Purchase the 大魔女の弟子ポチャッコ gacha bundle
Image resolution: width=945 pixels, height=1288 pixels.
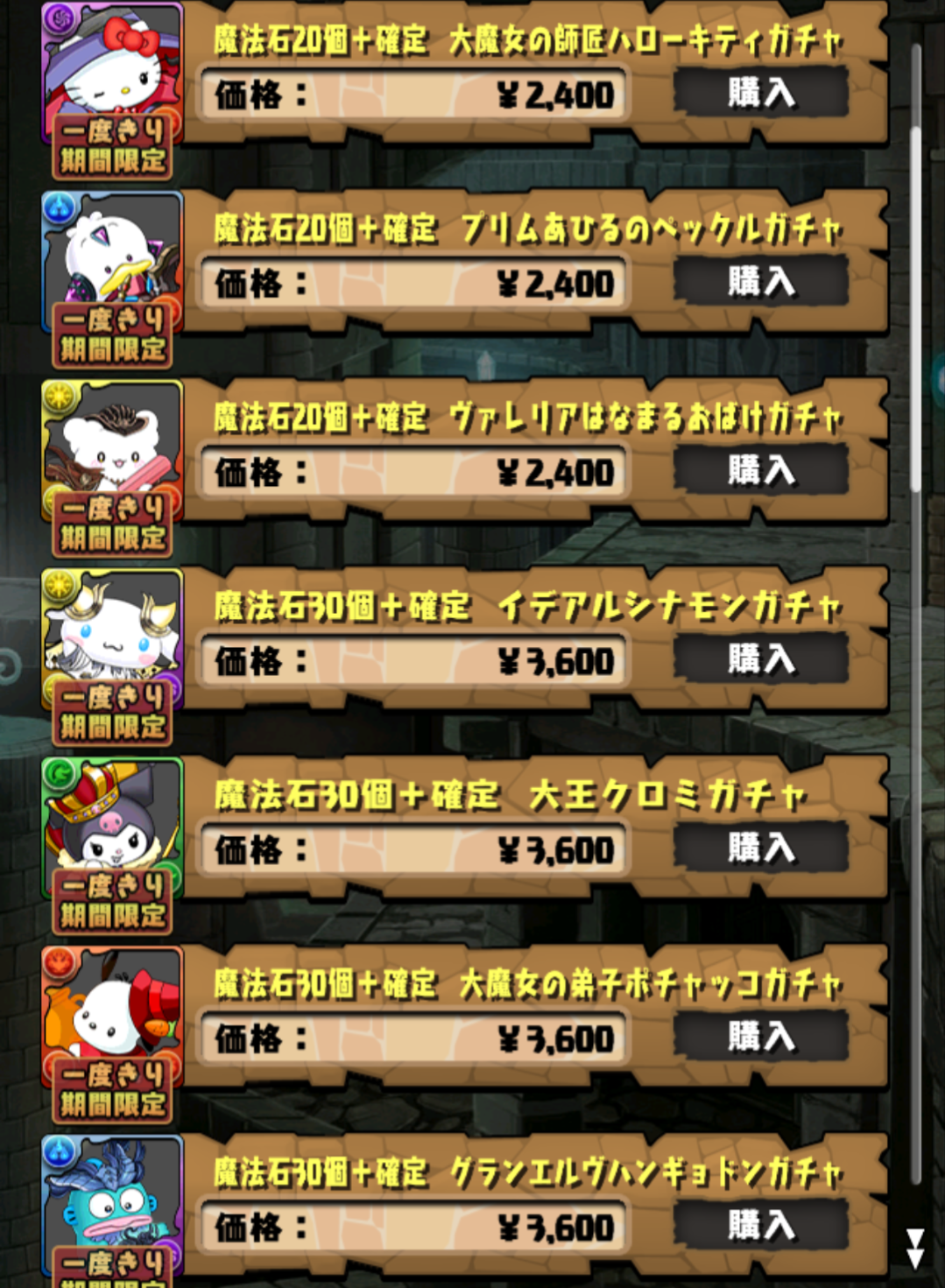tap(760, 1038)
